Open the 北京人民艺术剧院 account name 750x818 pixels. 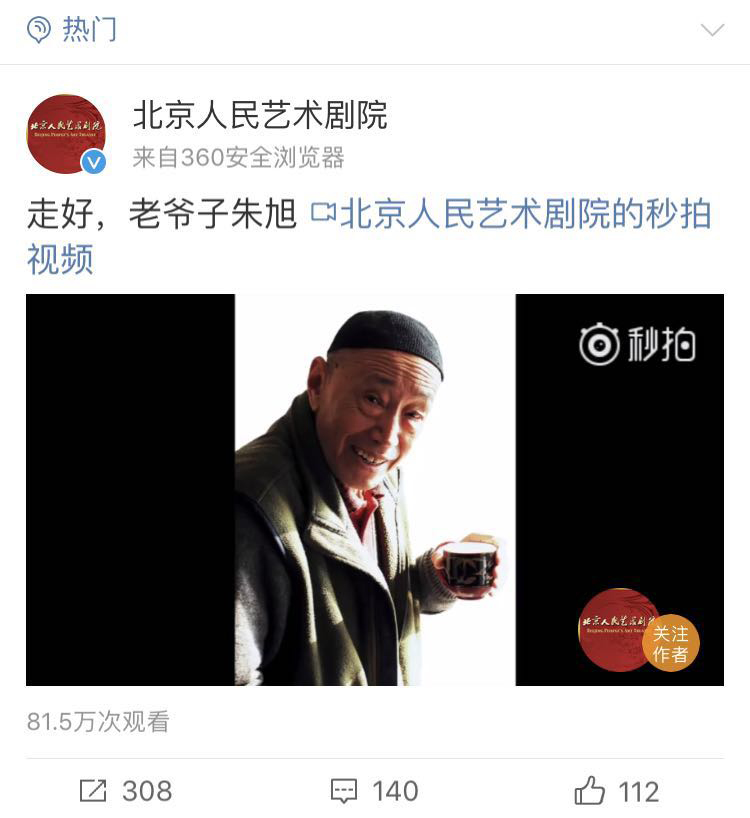[260, 116]
